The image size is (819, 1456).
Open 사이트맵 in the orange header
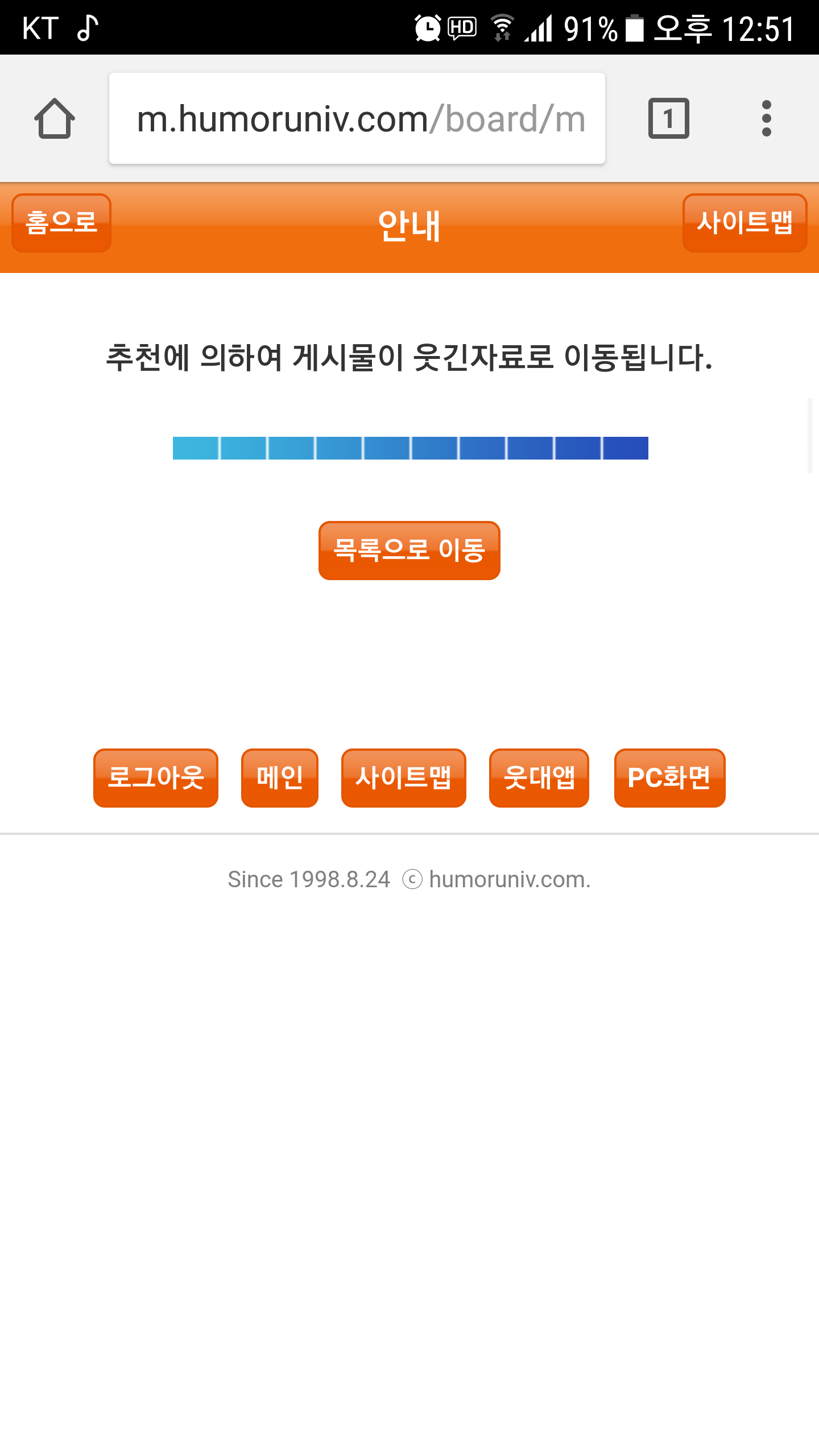(744, 223)
